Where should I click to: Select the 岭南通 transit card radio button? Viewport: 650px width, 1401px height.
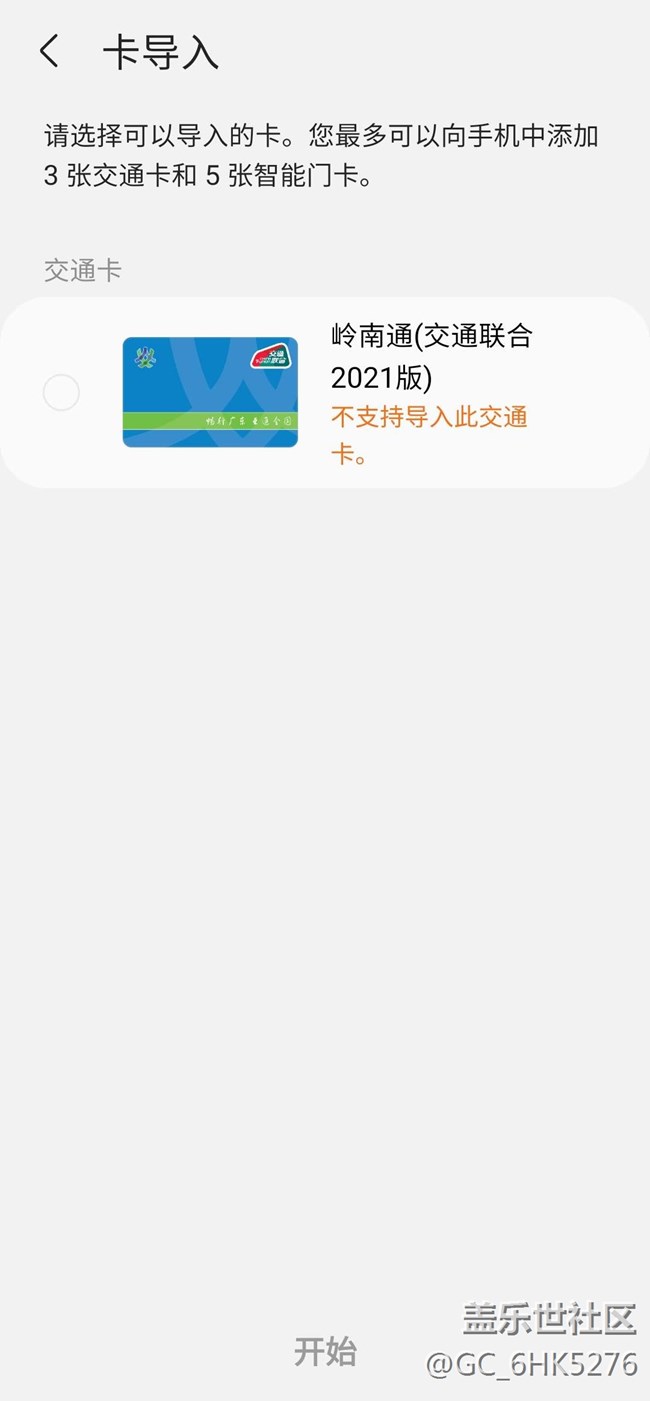pos(61,393)
